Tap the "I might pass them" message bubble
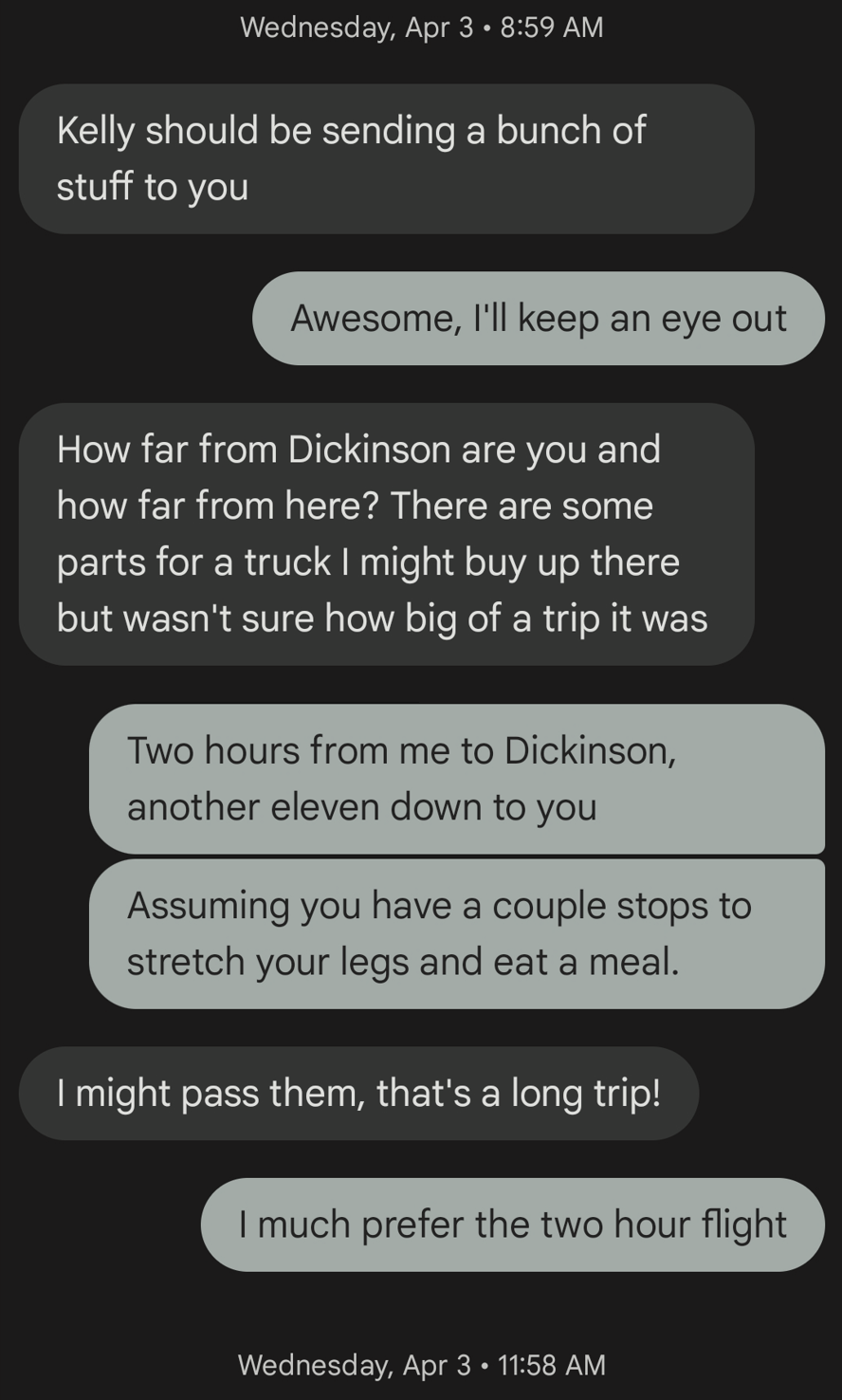The height and width of the screenshot is (1400, 842). (359, 1094)
